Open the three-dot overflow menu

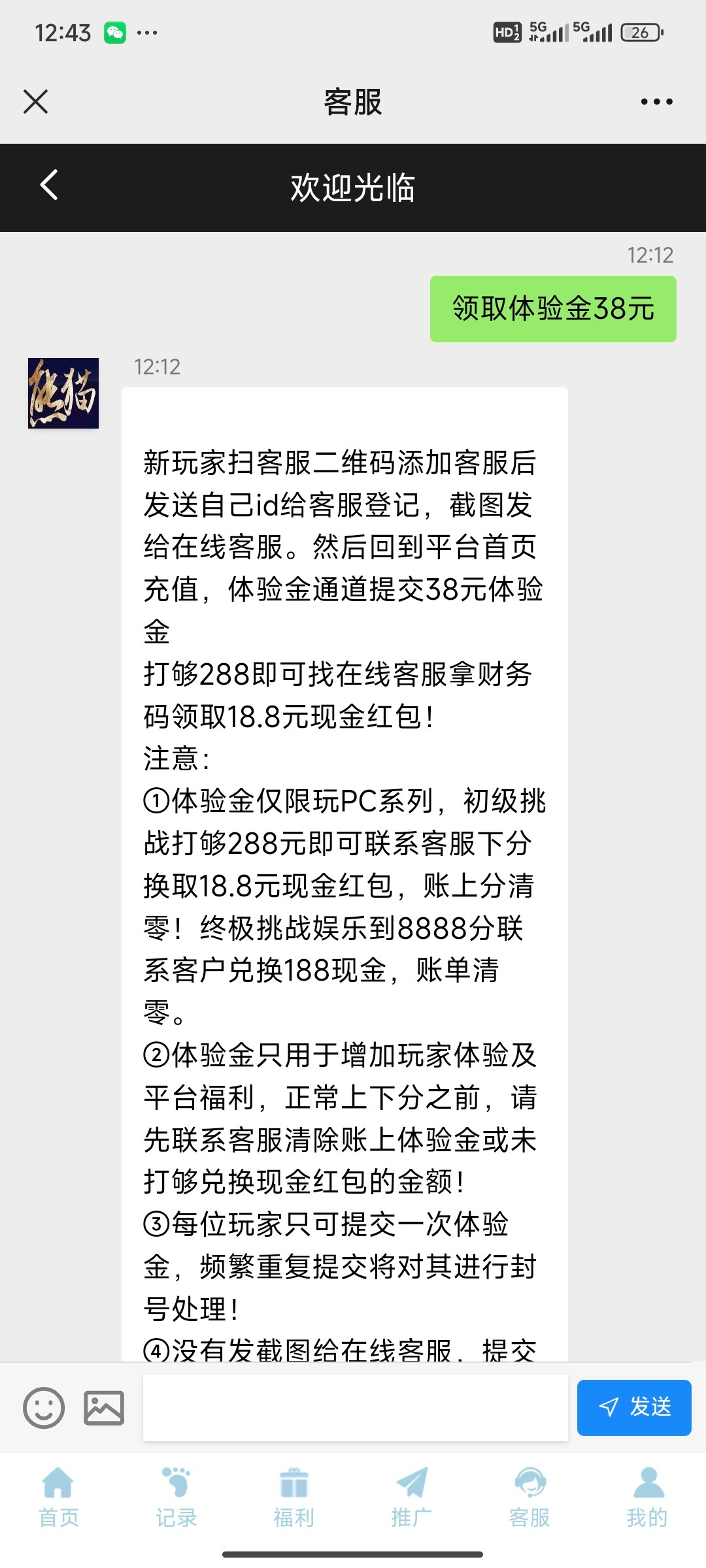(656, 102)
